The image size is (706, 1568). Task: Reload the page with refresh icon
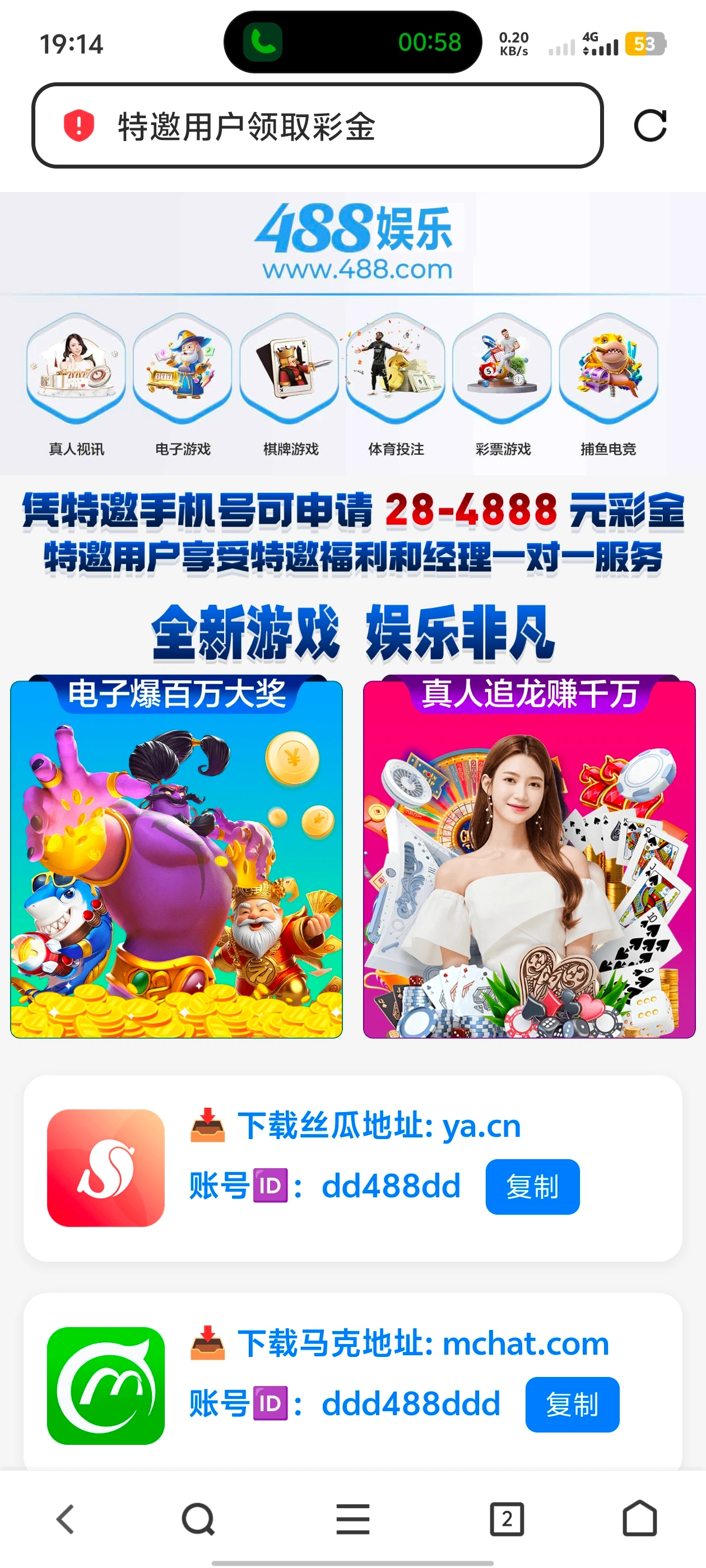(x=651, y=127)
